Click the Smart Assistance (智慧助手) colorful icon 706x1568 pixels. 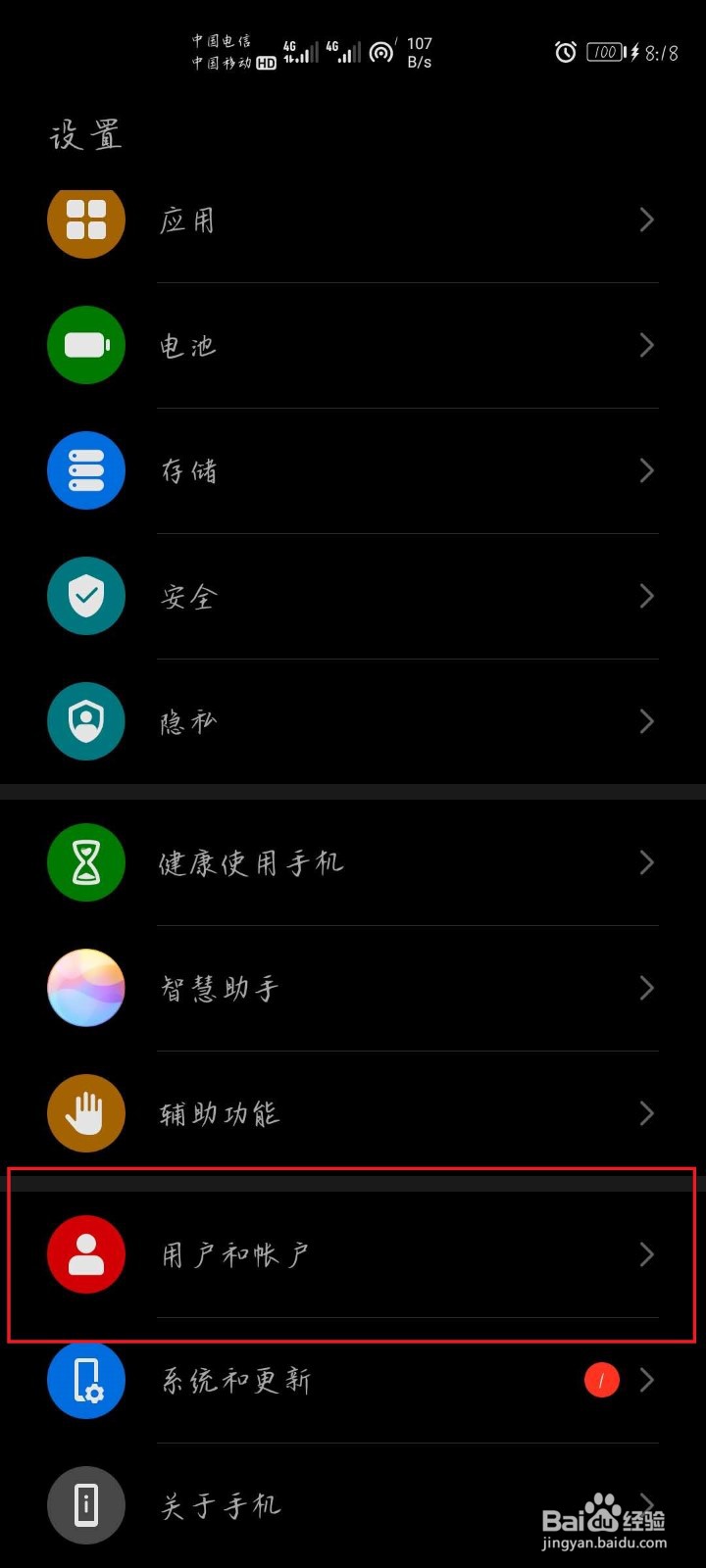[x=86, y=988]
